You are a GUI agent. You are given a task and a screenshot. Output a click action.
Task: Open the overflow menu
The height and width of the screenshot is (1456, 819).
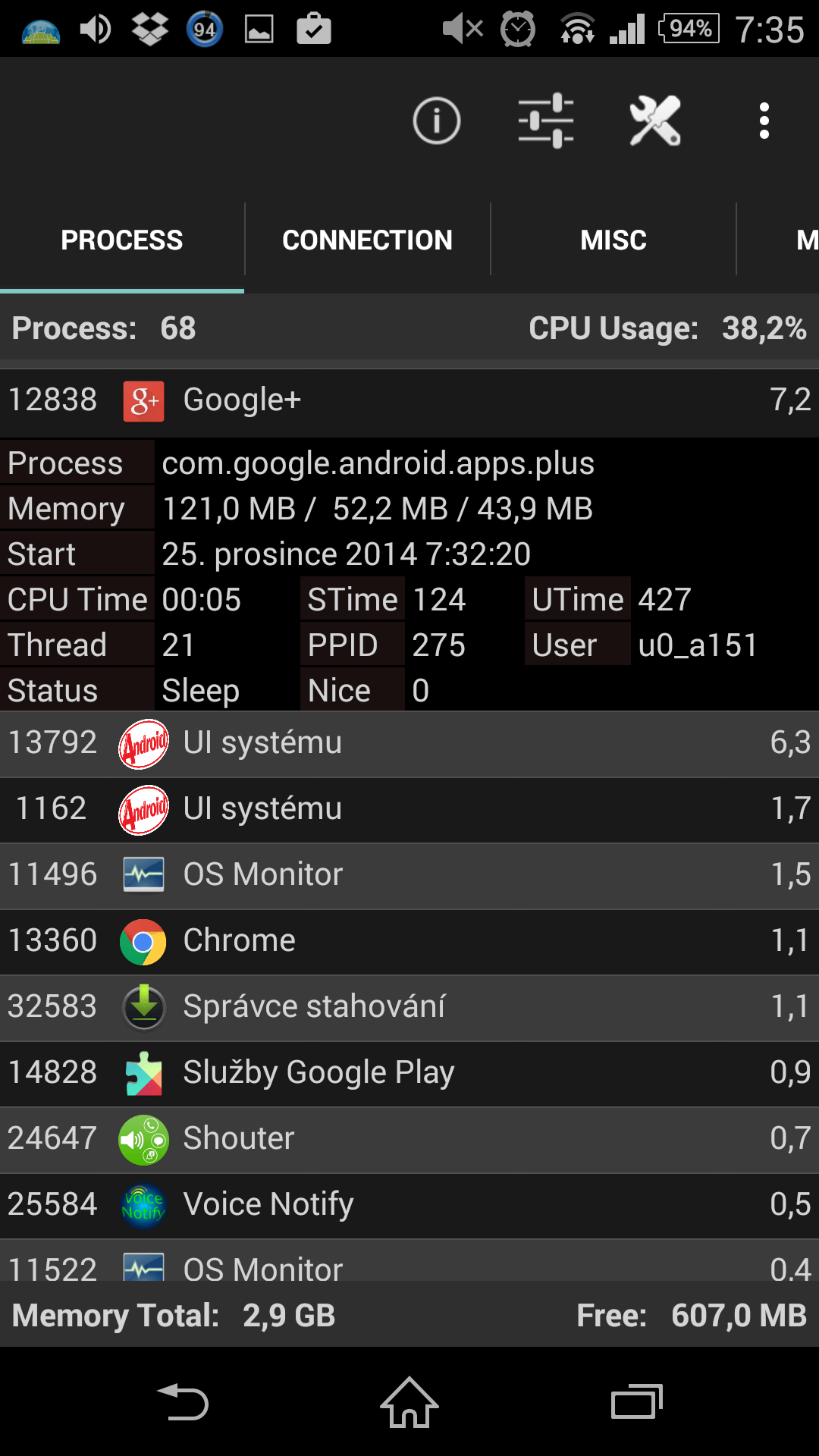coord(764,121)
